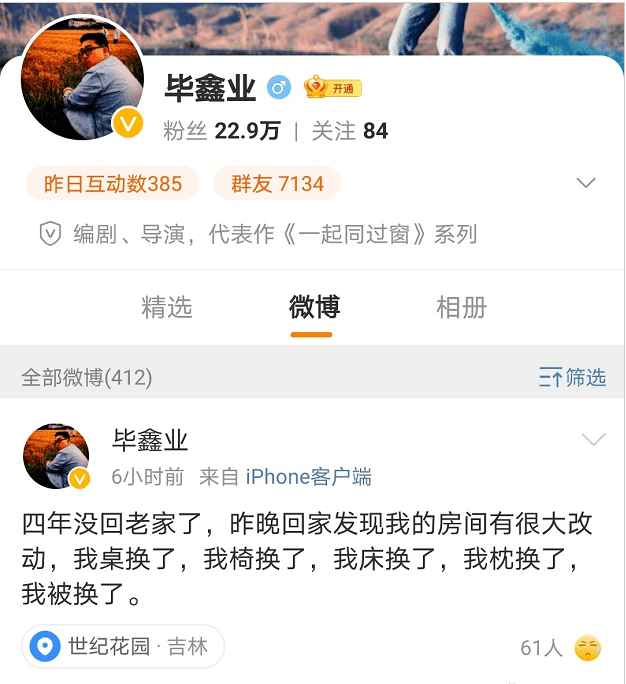The image size is (626, 684).
Task: Open the 昨日互动数385 chip
Action: pyautogui.click(x=112, y=184)
